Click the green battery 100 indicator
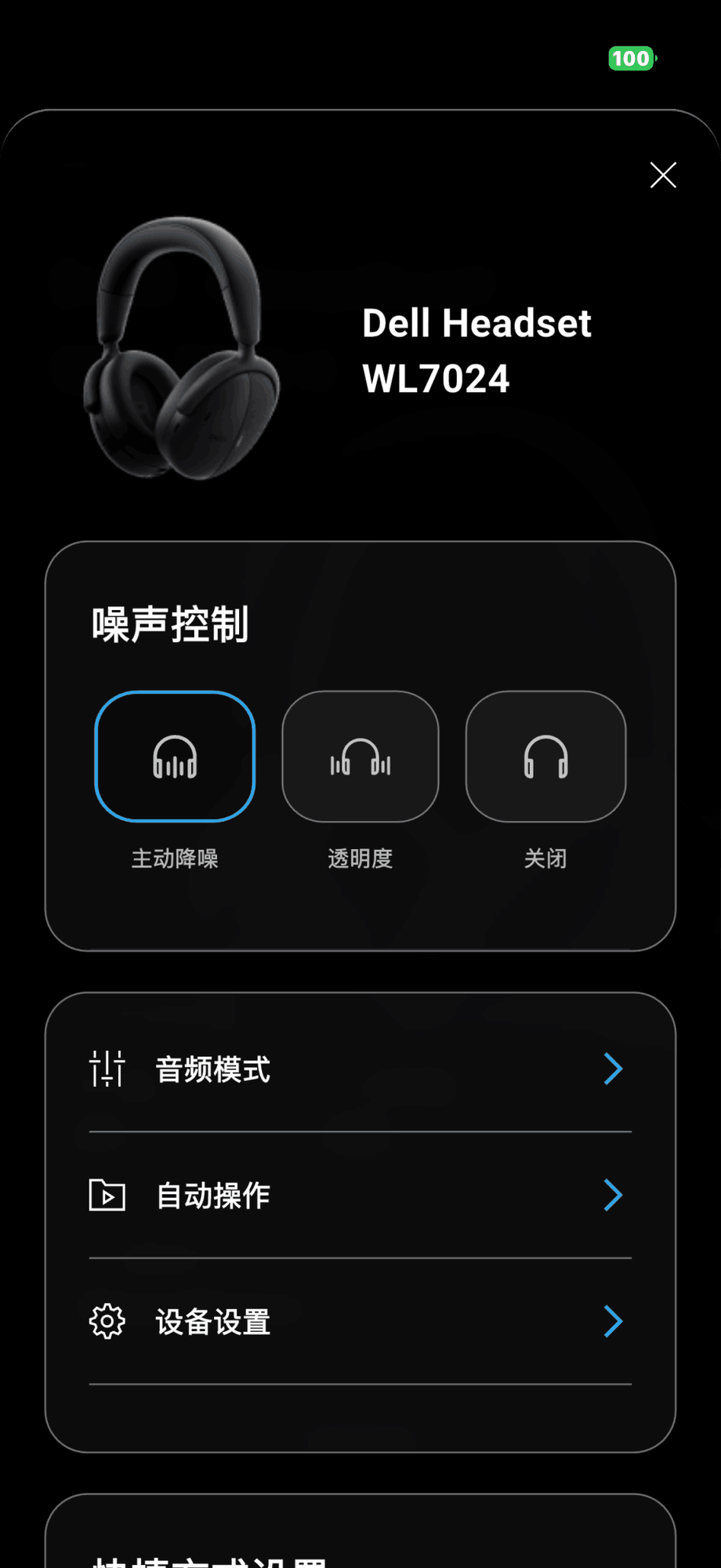The height and width of the screenshot is (1568, 721). coord(632,59)
